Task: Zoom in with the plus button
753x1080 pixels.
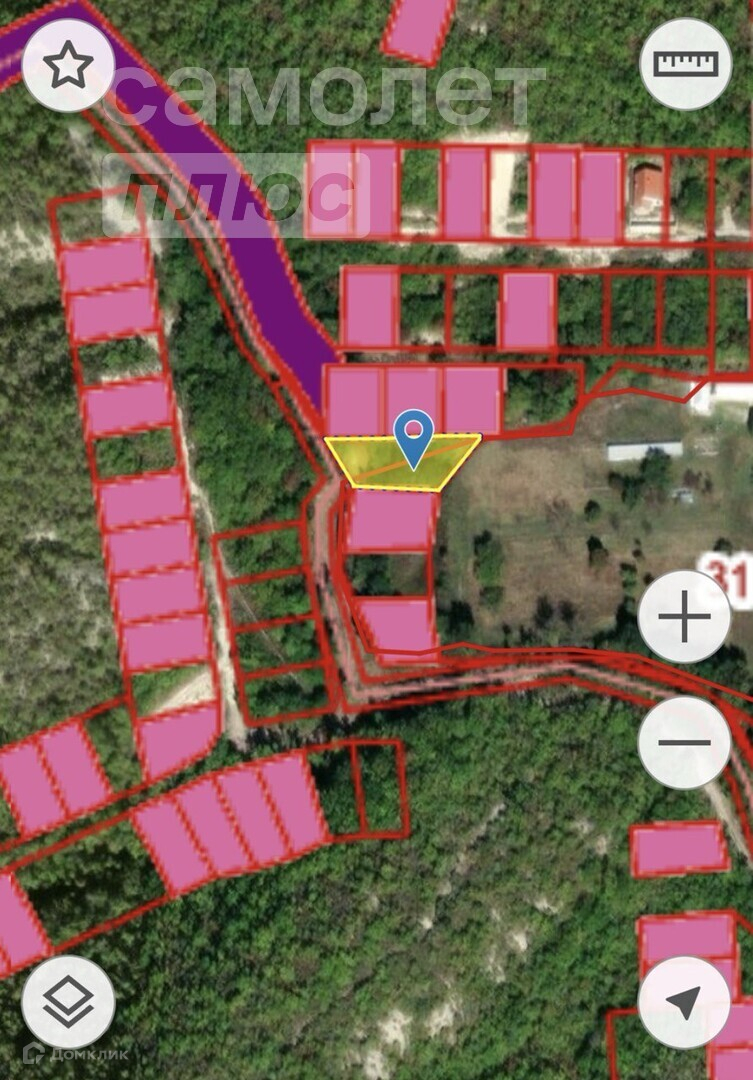Action: coord(684,616)
